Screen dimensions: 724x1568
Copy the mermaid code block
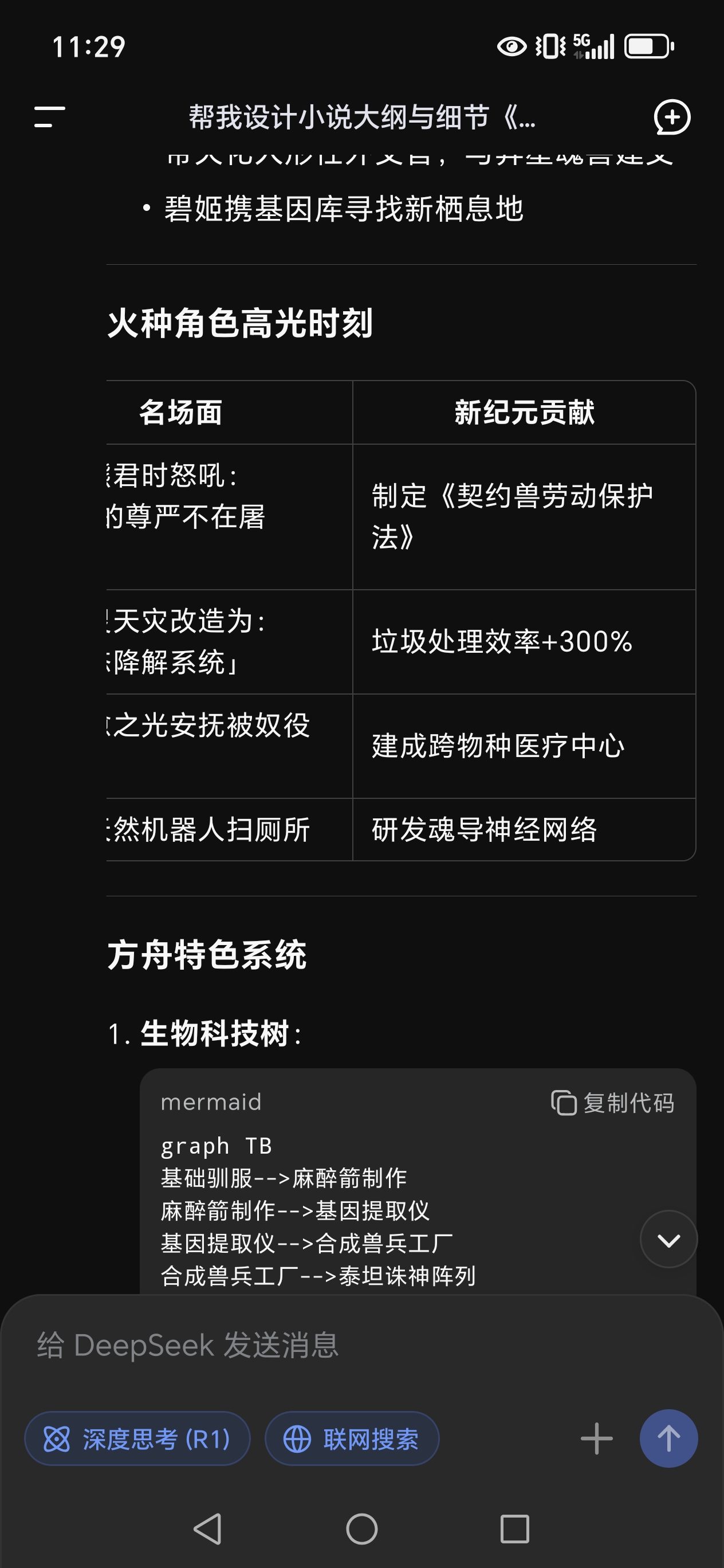pyautogui.click(x=613, y=1102)
